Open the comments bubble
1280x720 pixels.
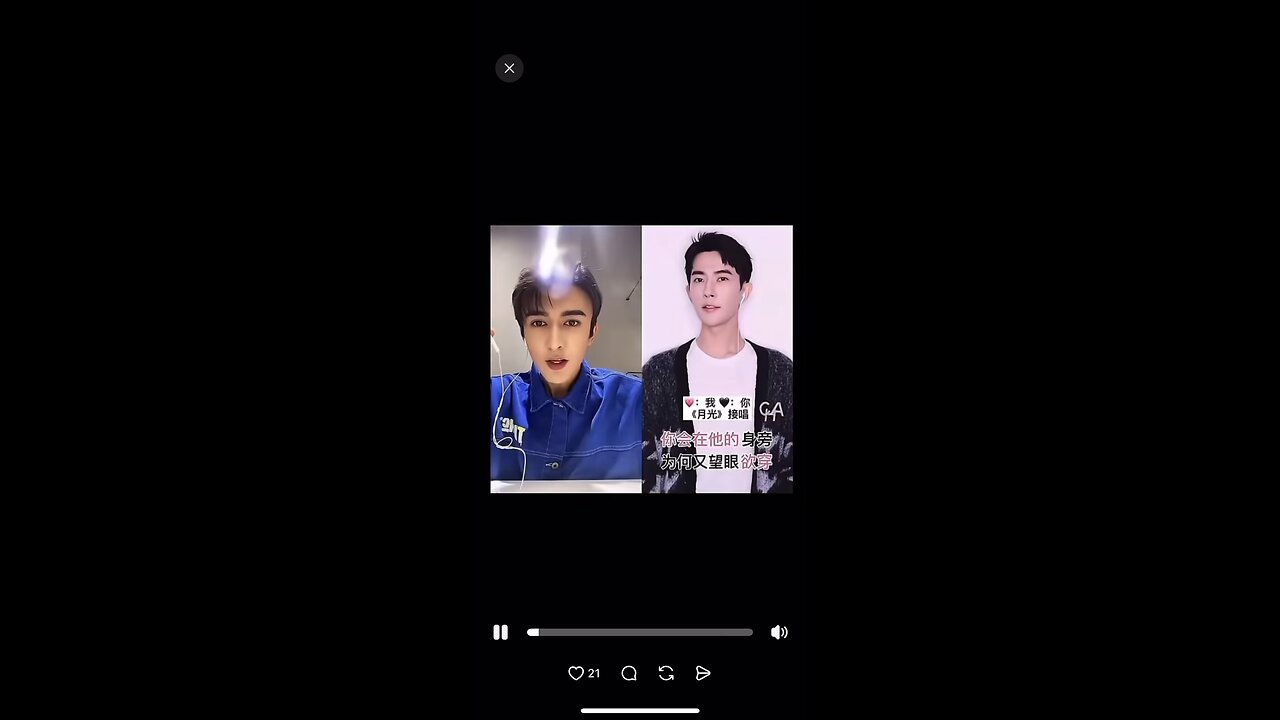click(x=629, y=673)
